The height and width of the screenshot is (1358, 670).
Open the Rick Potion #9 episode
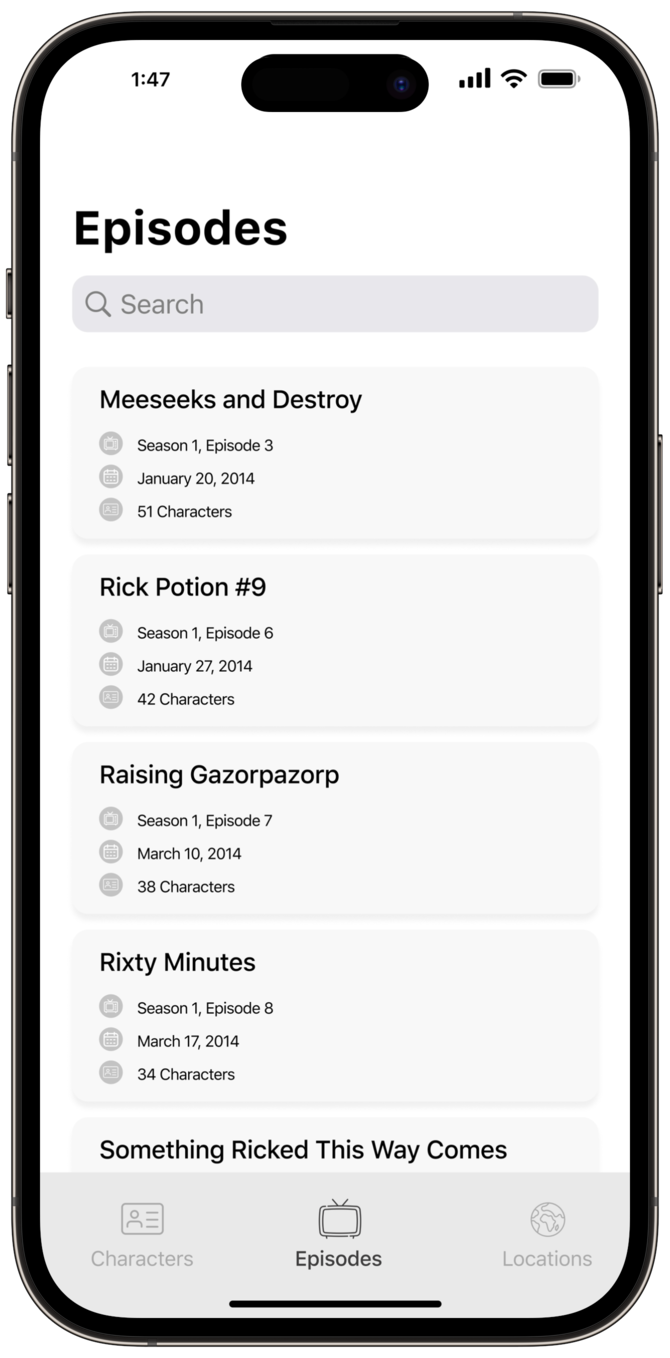click(x=335, y=641)
